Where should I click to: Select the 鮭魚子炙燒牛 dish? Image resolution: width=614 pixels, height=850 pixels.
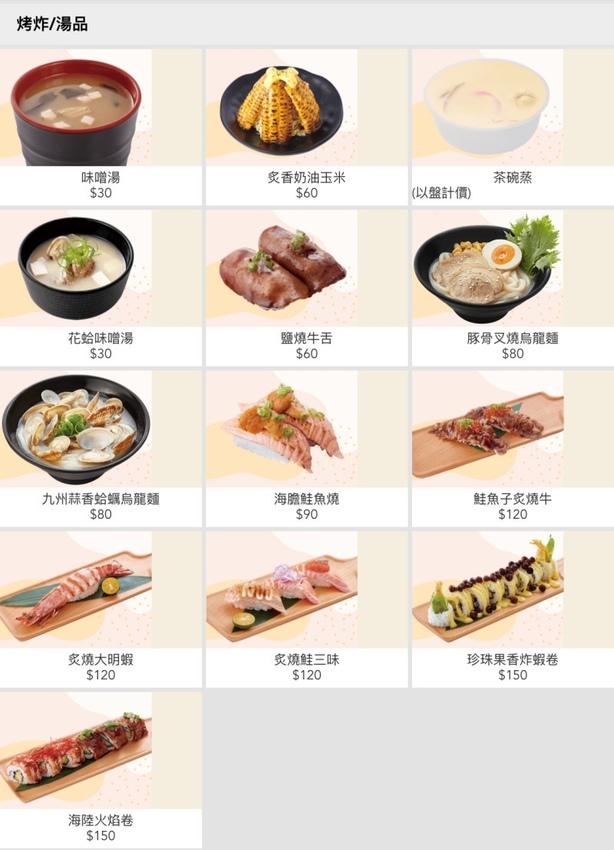(x=512, y=449)
